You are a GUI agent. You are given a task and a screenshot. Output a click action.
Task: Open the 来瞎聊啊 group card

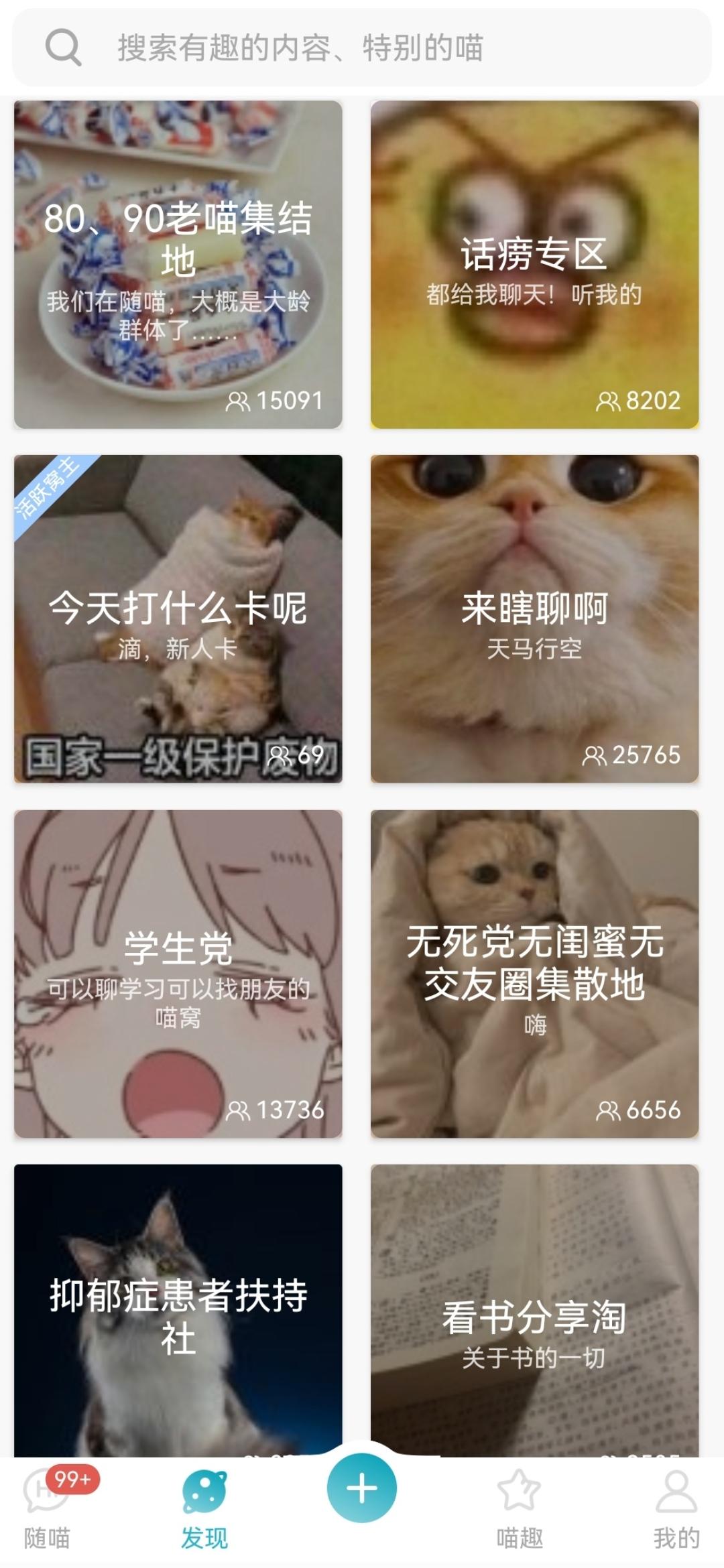coord(534,618)
